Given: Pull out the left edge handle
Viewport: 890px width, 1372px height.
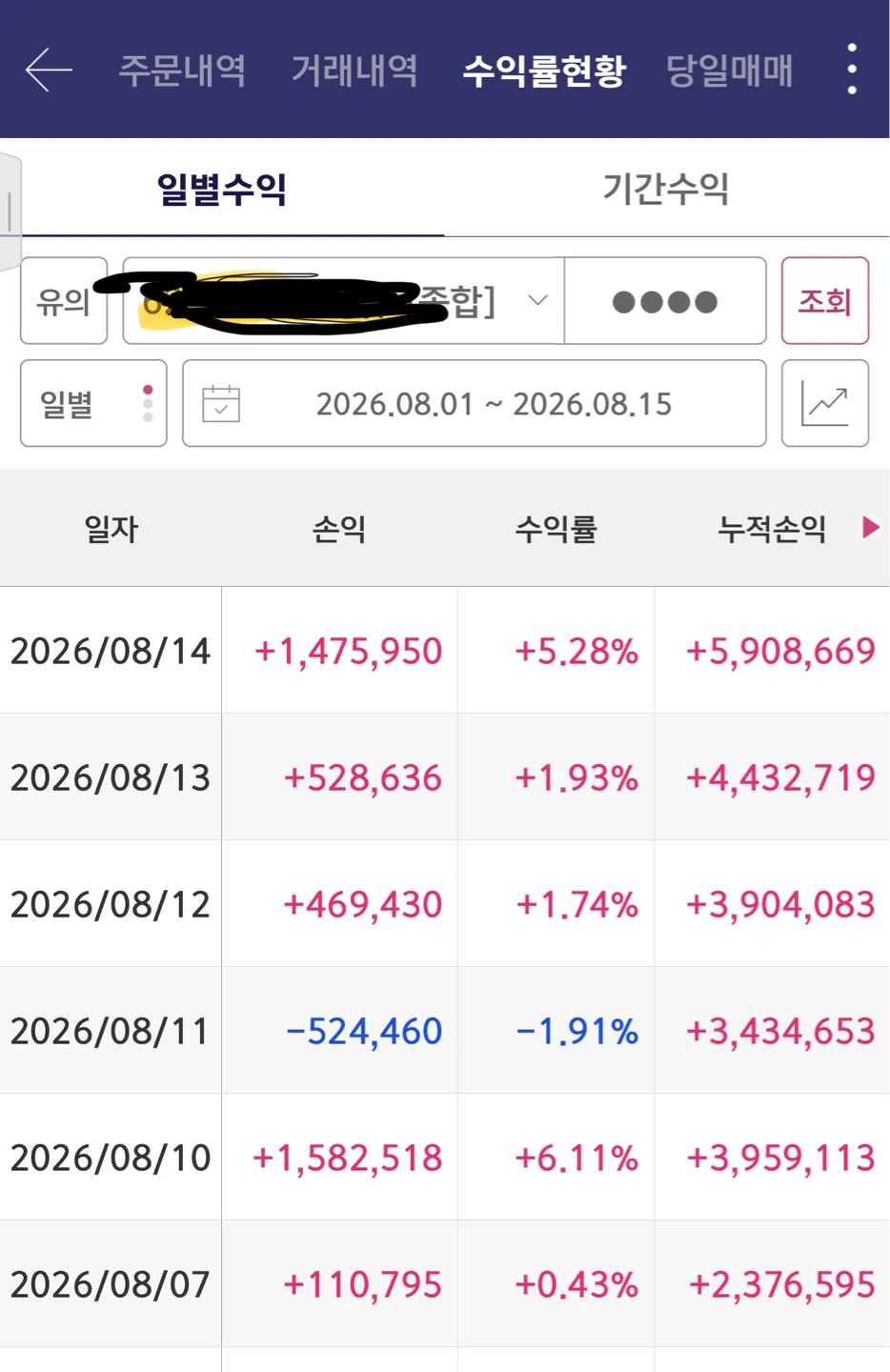Looking at the screenshot, I should coord(10,212).
